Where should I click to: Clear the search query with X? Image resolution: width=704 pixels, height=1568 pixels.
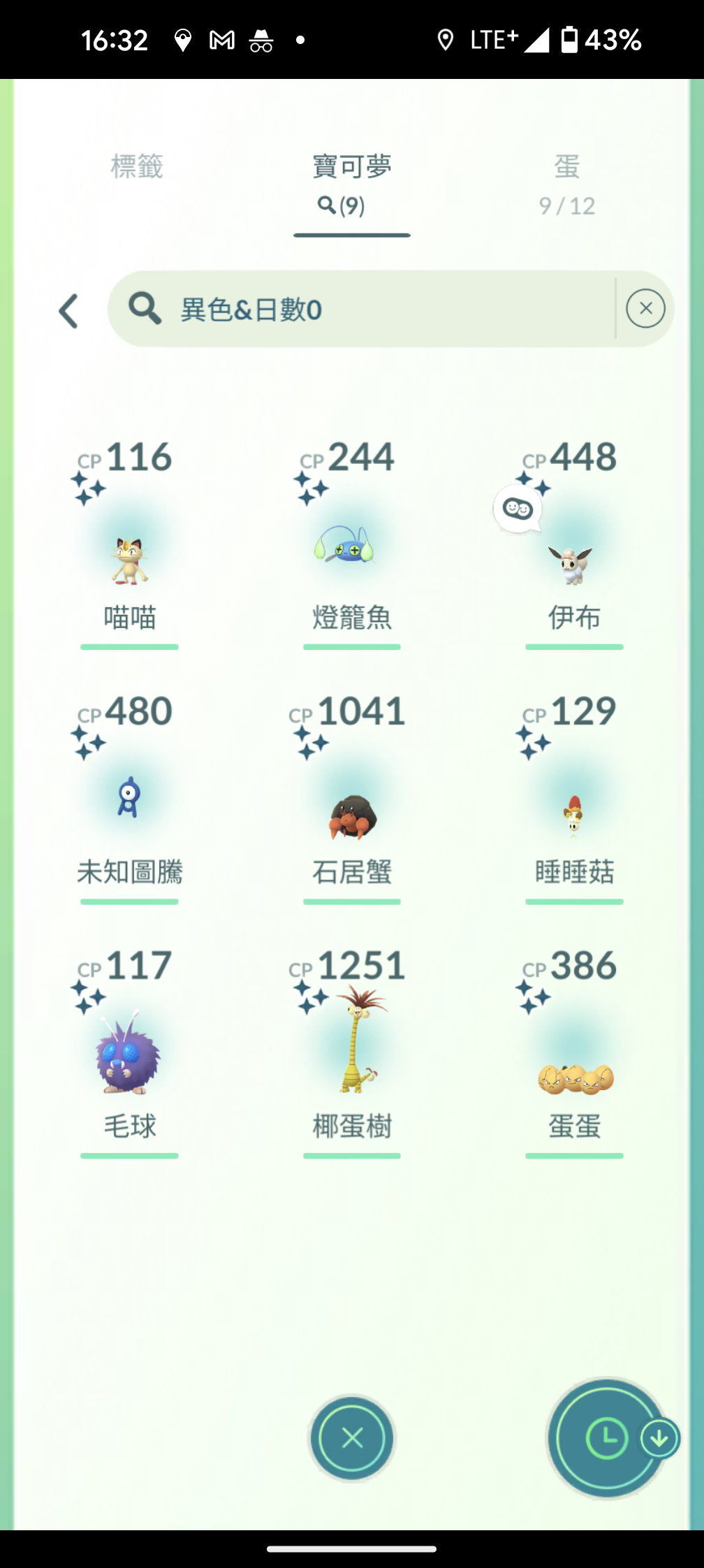[x=645, y=309]
